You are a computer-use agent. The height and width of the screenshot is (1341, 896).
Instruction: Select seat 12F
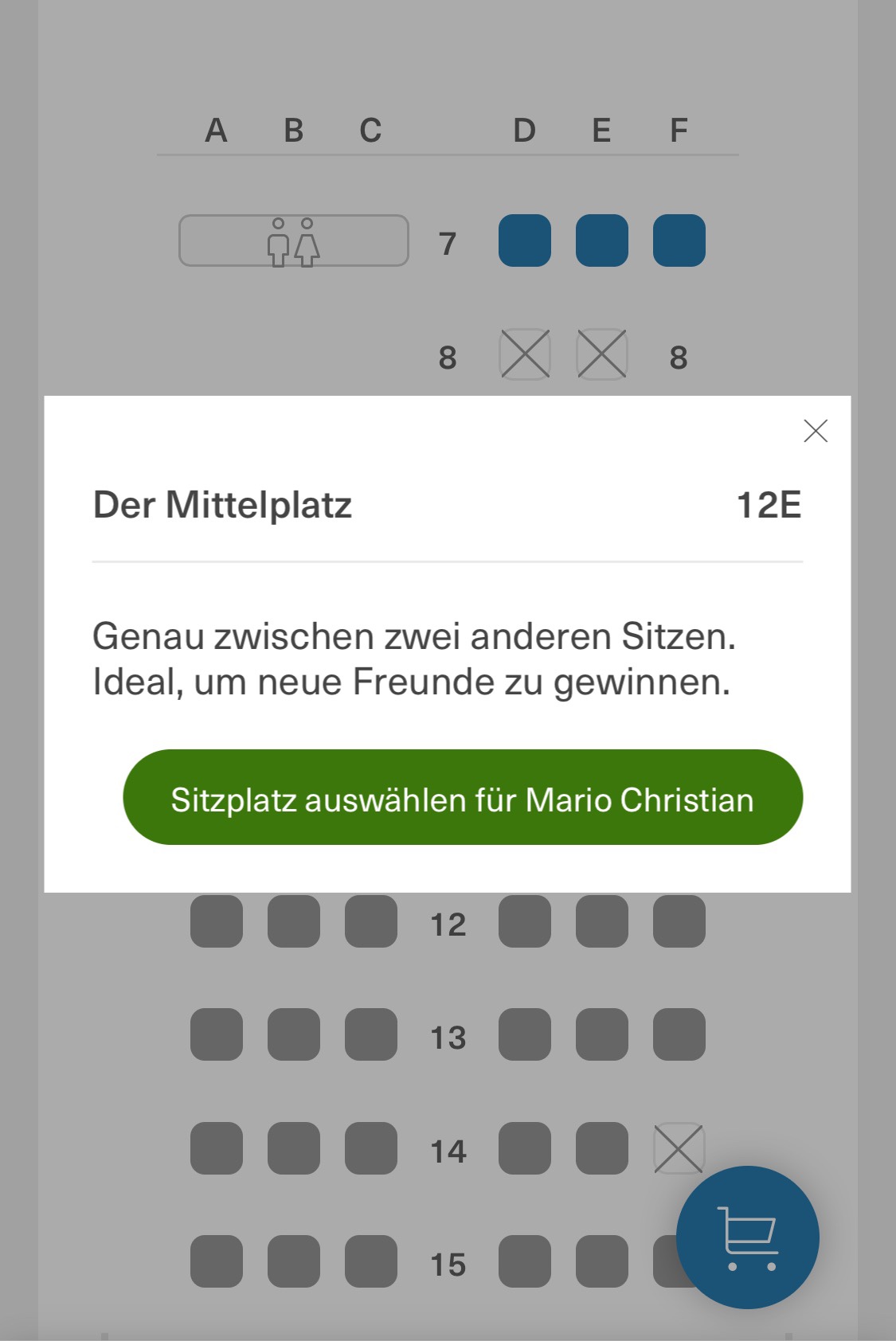coord(679,921)
